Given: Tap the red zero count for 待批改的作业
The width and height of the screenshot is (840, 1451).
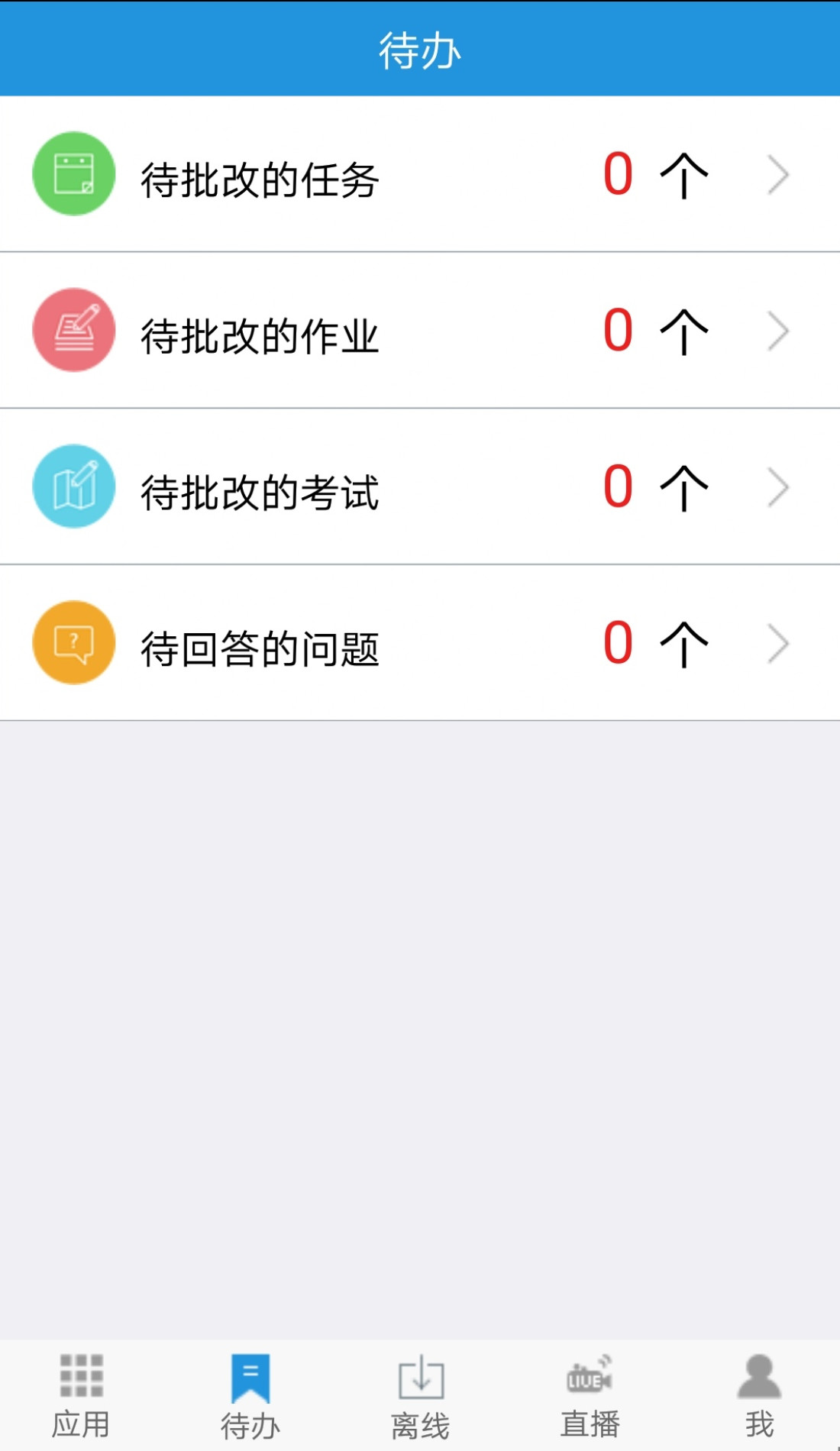Looking at the screenshot, I should pyautogui.click(x=617, y=330).
